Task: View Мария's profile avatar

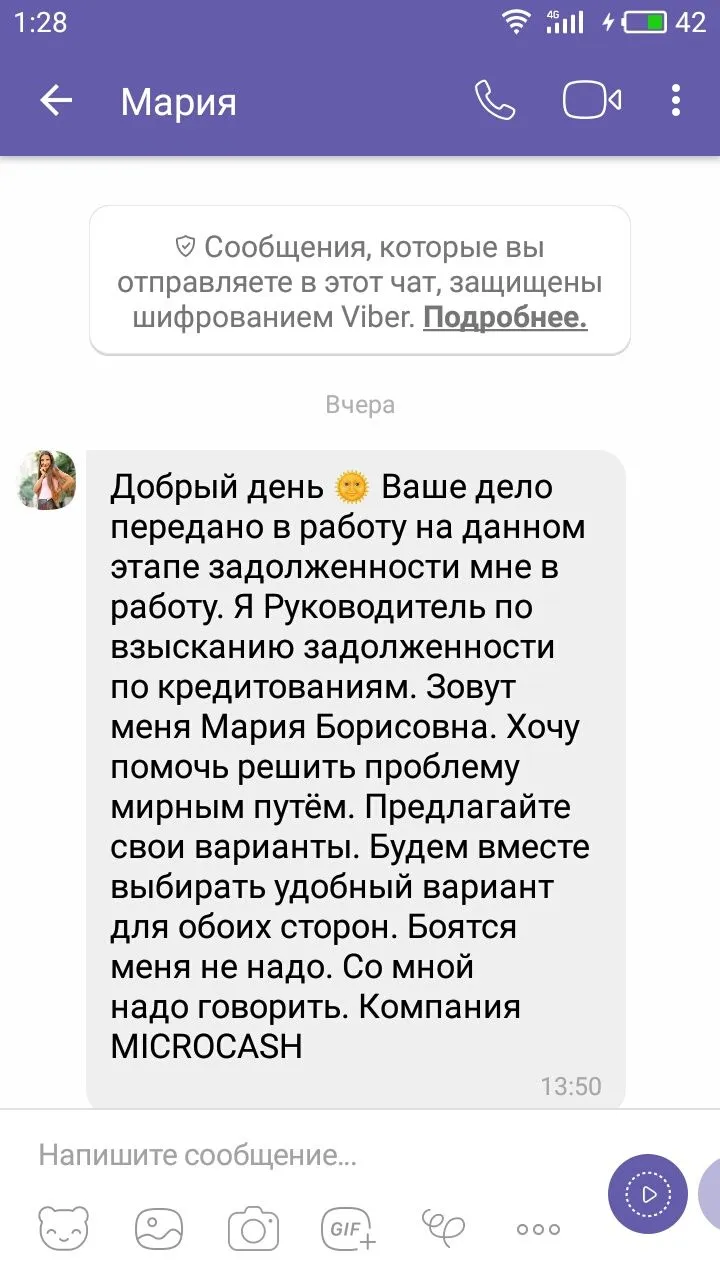Action: [46, 479]
